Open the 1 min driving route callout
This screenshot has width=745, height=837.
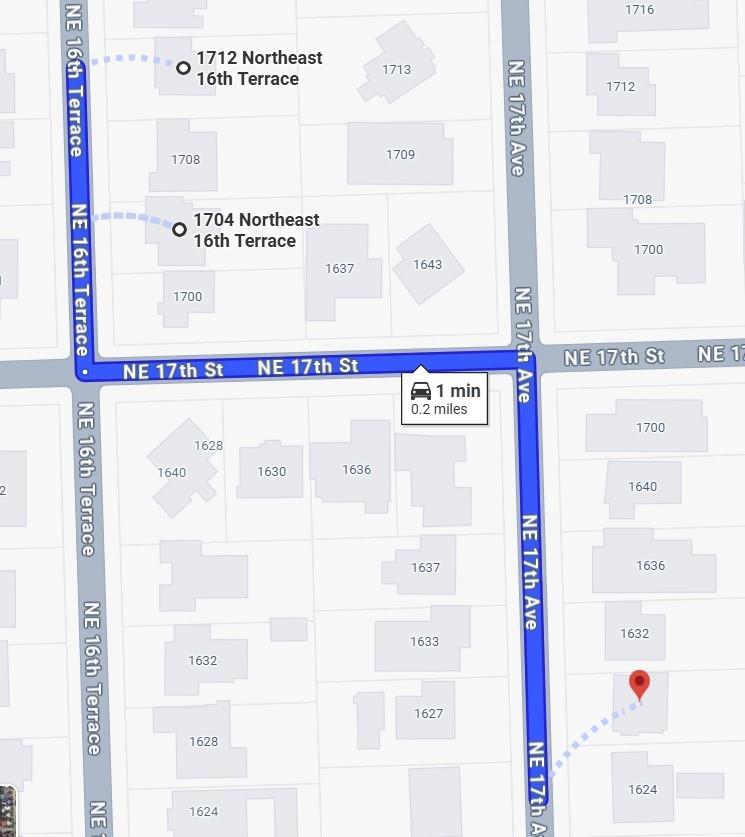point(445,398)
